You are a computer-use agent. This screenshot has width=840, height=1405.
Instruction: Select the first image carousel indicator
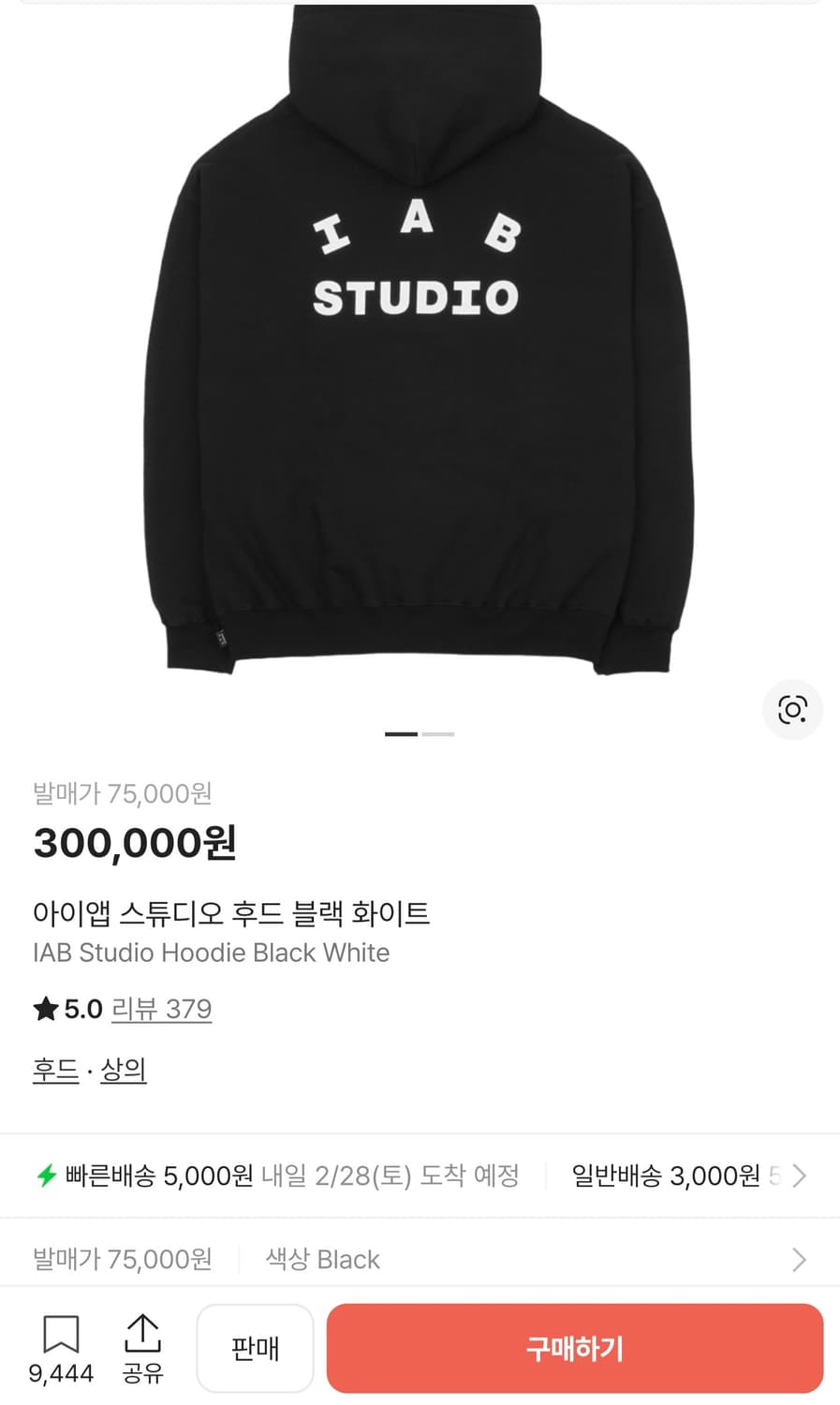point(403,733)
